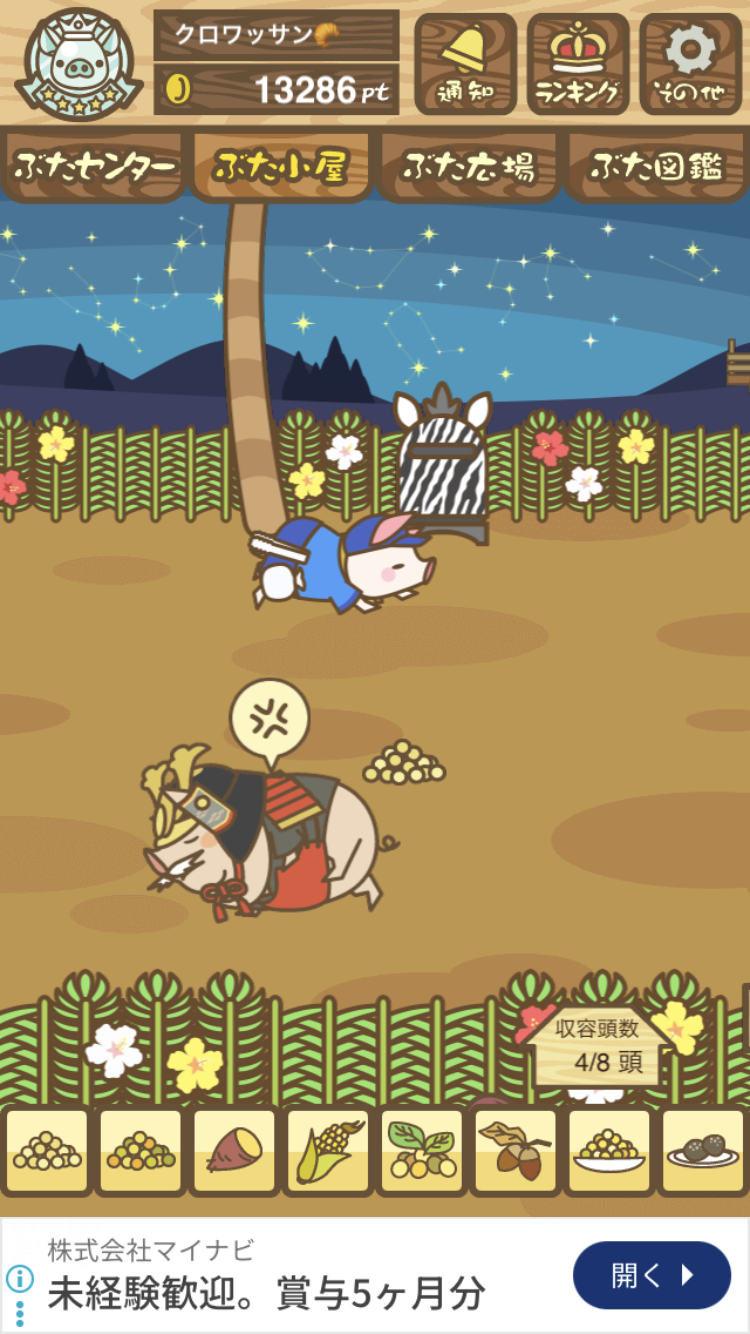The height and width of the screenshot is (1334, 750).
Task: Open the 通知 notifications bell
Action: (465, 64)
